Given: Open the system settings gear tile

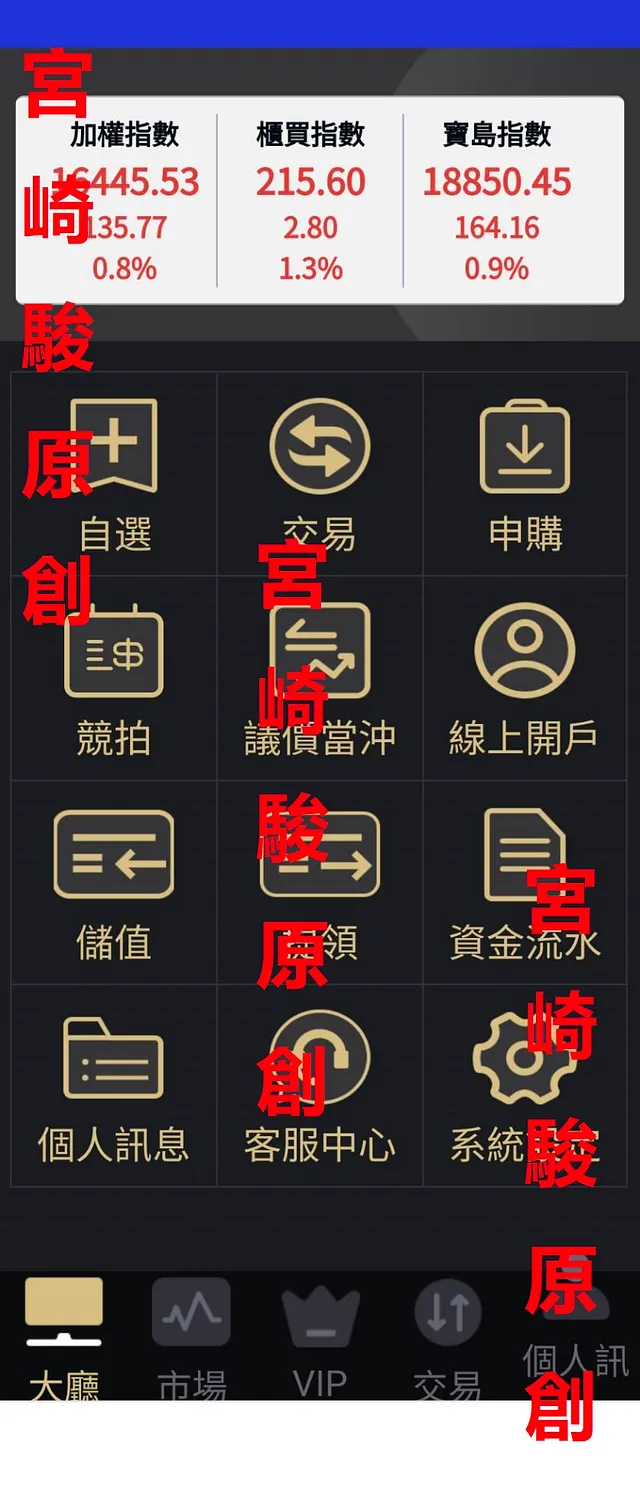Looking at the screenshot, I should click(x=525, y=1086).
